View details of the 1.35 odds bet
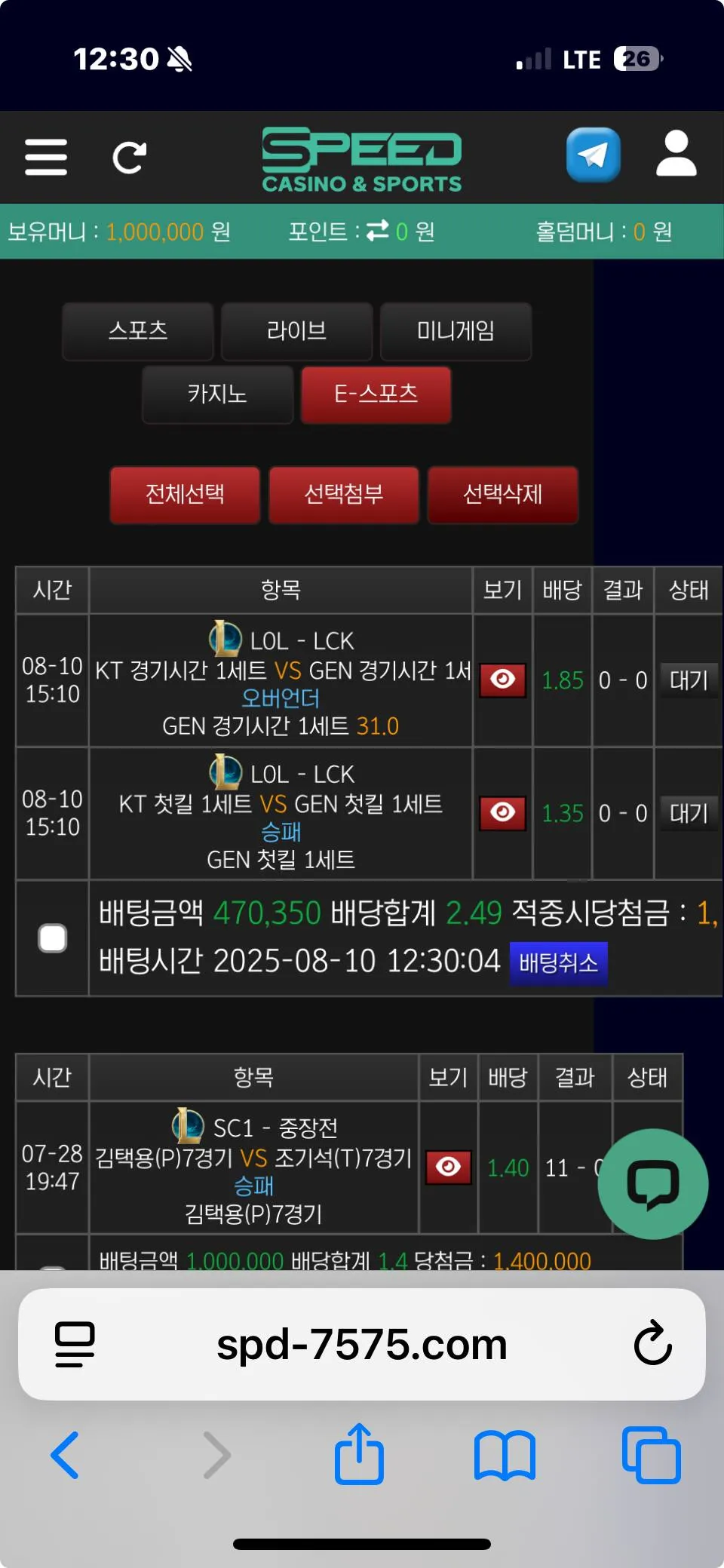 click(x=503, y=813)
